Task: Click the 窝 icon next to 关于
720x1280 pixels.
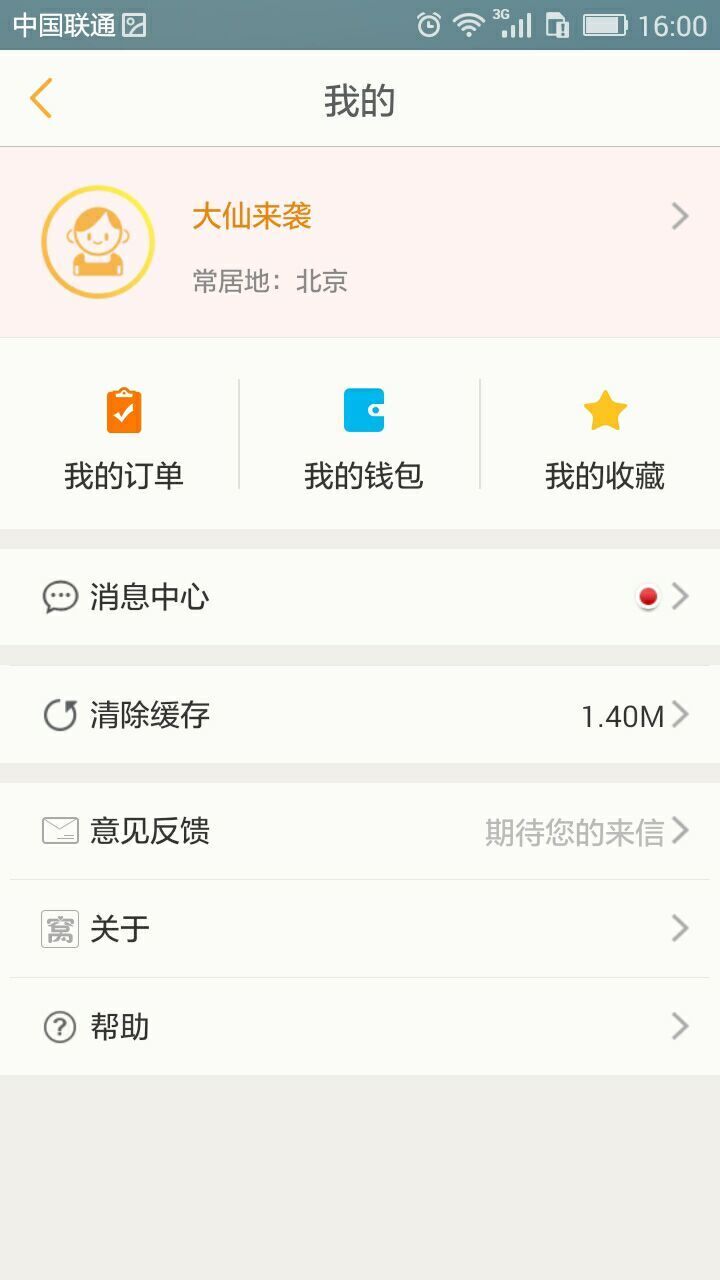Action: point(60,928)
